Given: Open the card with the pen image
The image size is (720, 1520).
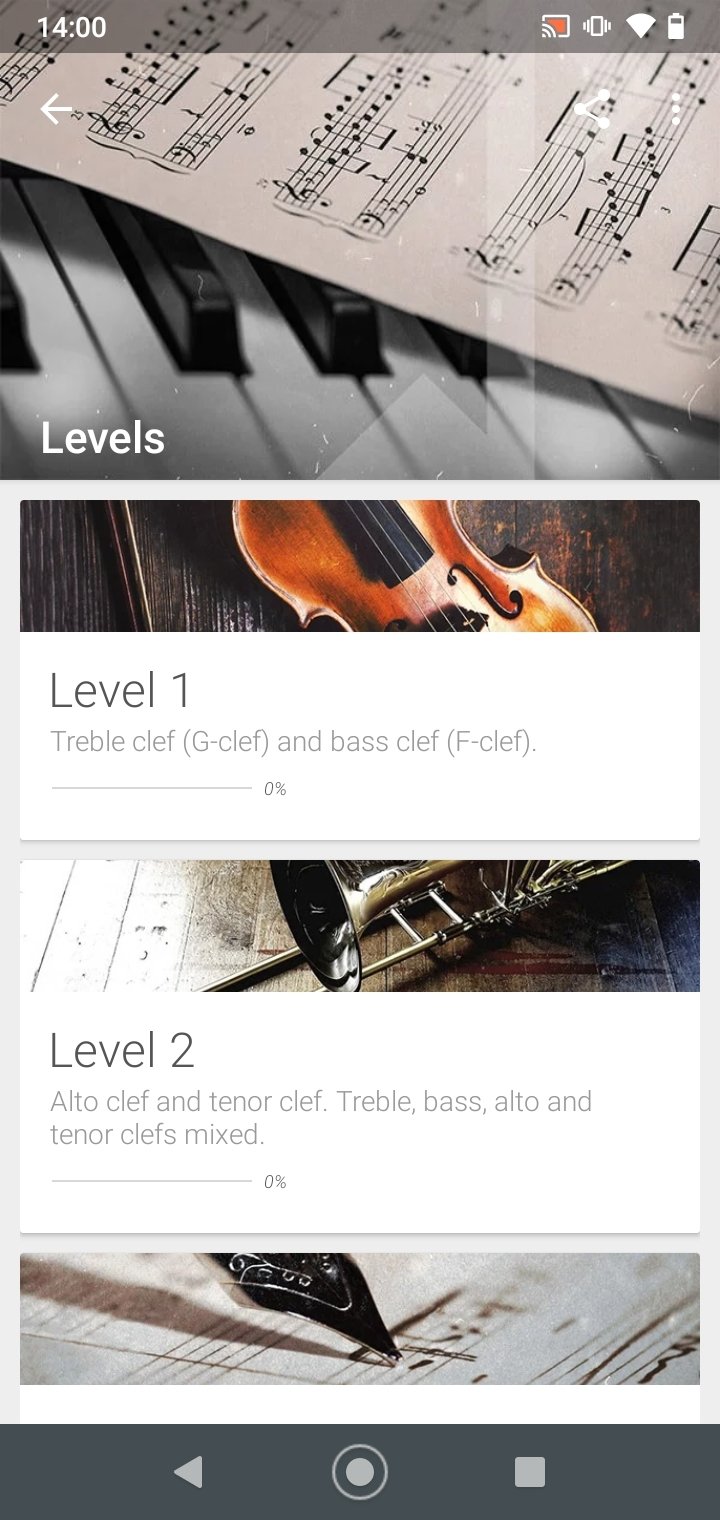Looking at the screenshot, I should pyautogui.click(x=360, y=1338).
